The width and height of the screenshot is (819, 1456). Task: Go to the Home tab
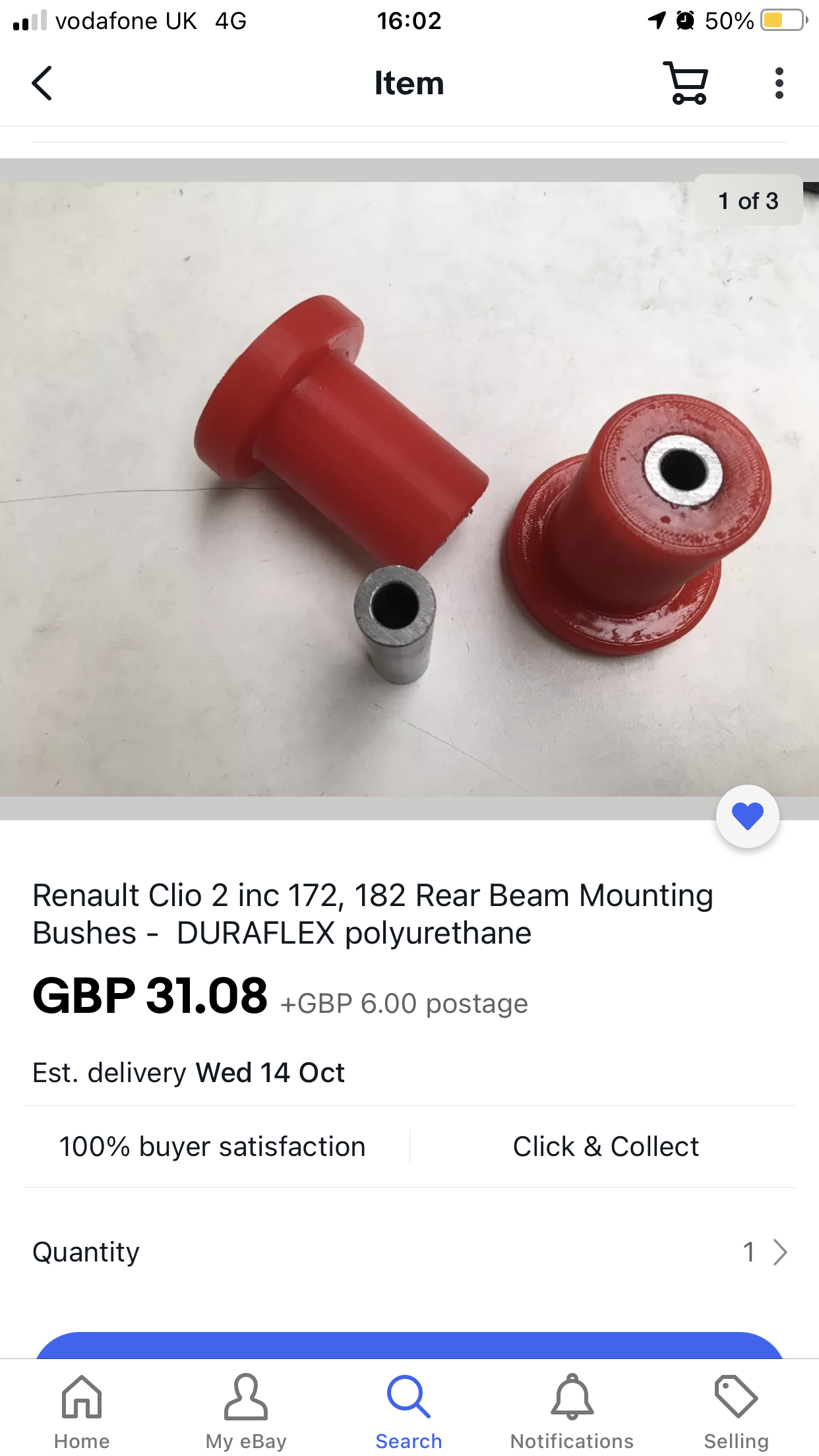(82, 1411)
